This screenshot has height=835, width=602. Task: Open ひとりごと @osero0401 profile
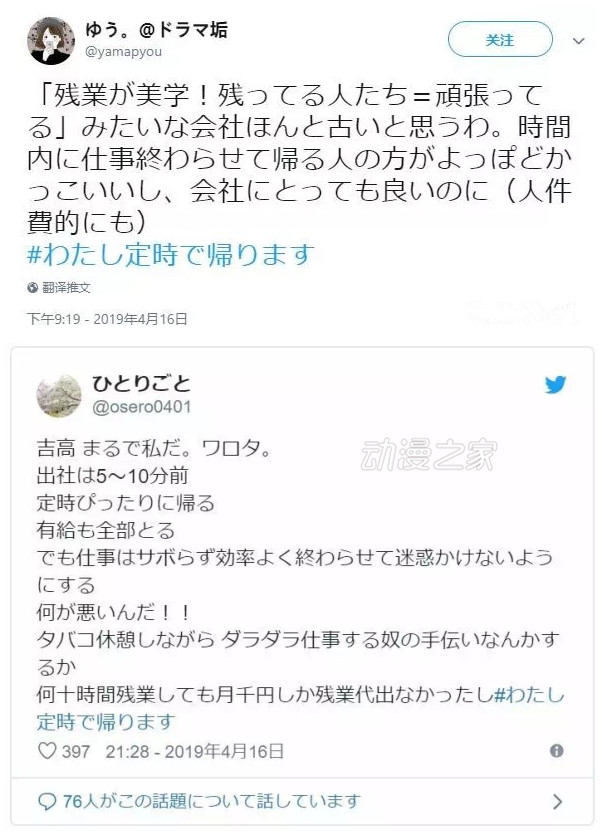(141, 394)
